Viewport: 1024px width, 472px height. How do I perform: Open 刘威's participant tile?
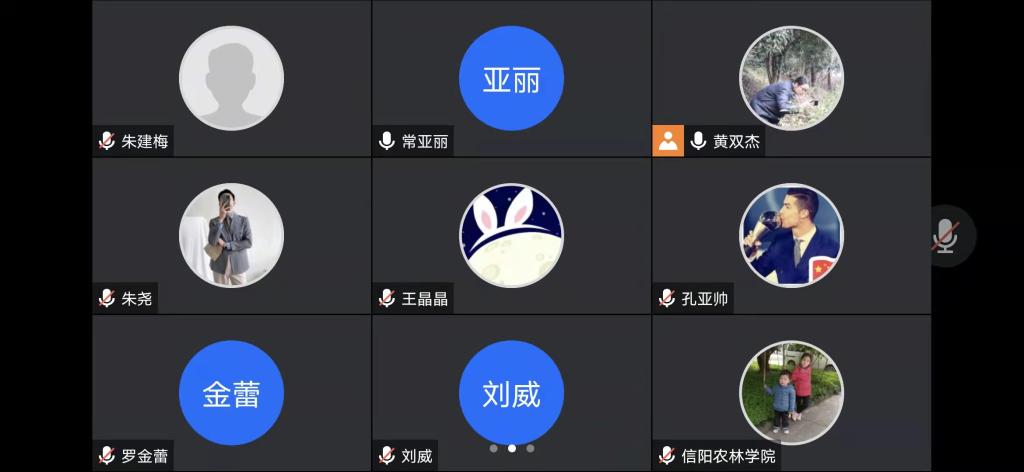click(511, 393)
